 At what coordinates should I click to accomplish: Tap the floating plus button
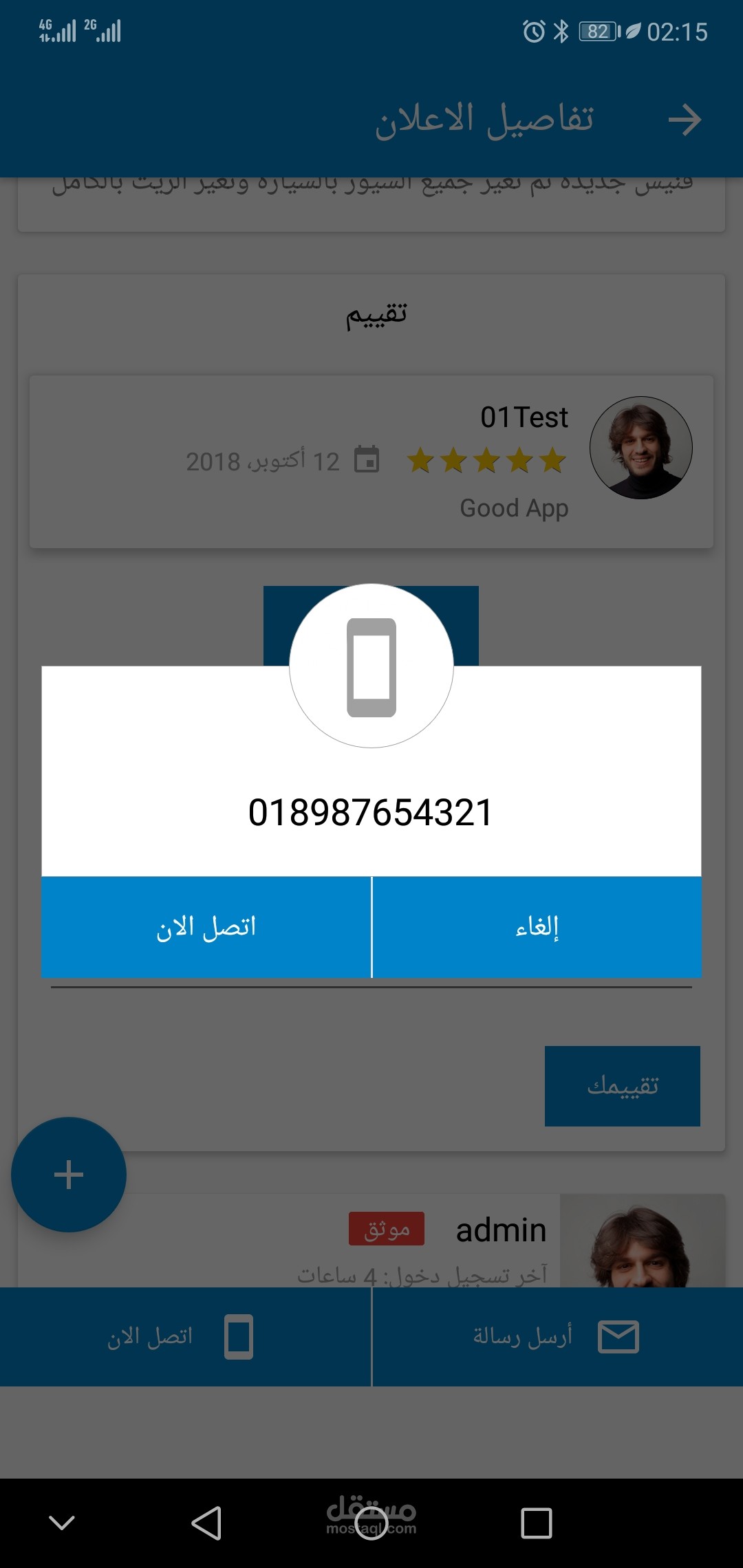[69, 1175]
